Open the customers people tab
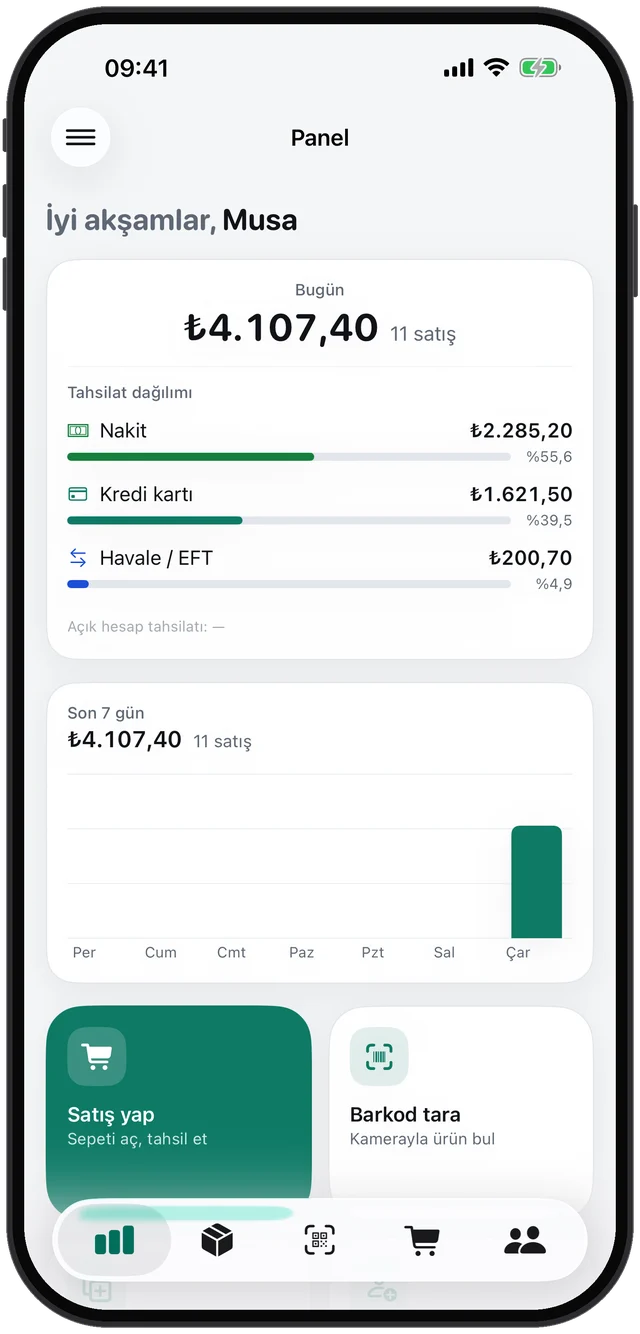This screenshot has width=640, height=1334. (x=525, y=1241)
